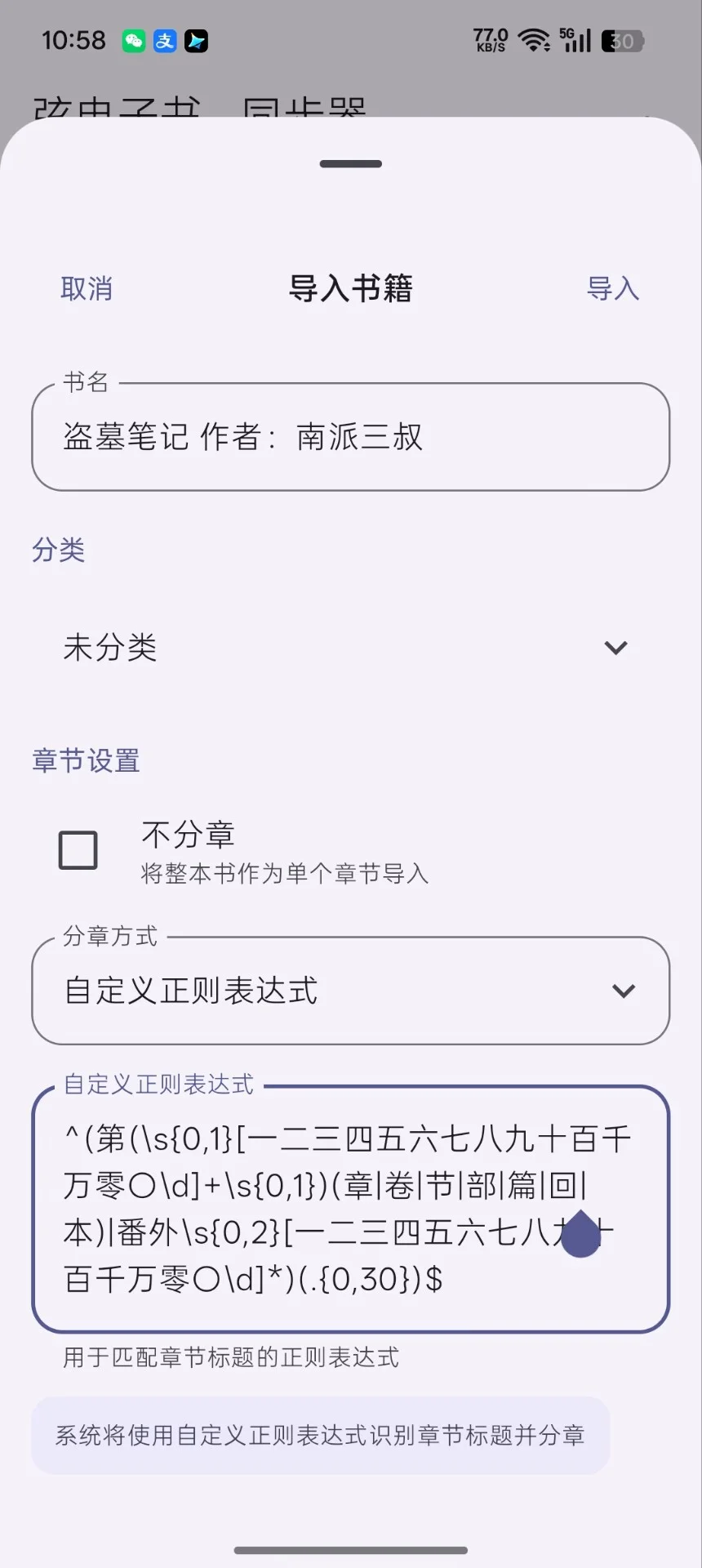The width and height of the screenshot is (702, 1568).
Task: Open the chevron beside 自定义正则表达式
Action: 624,991
